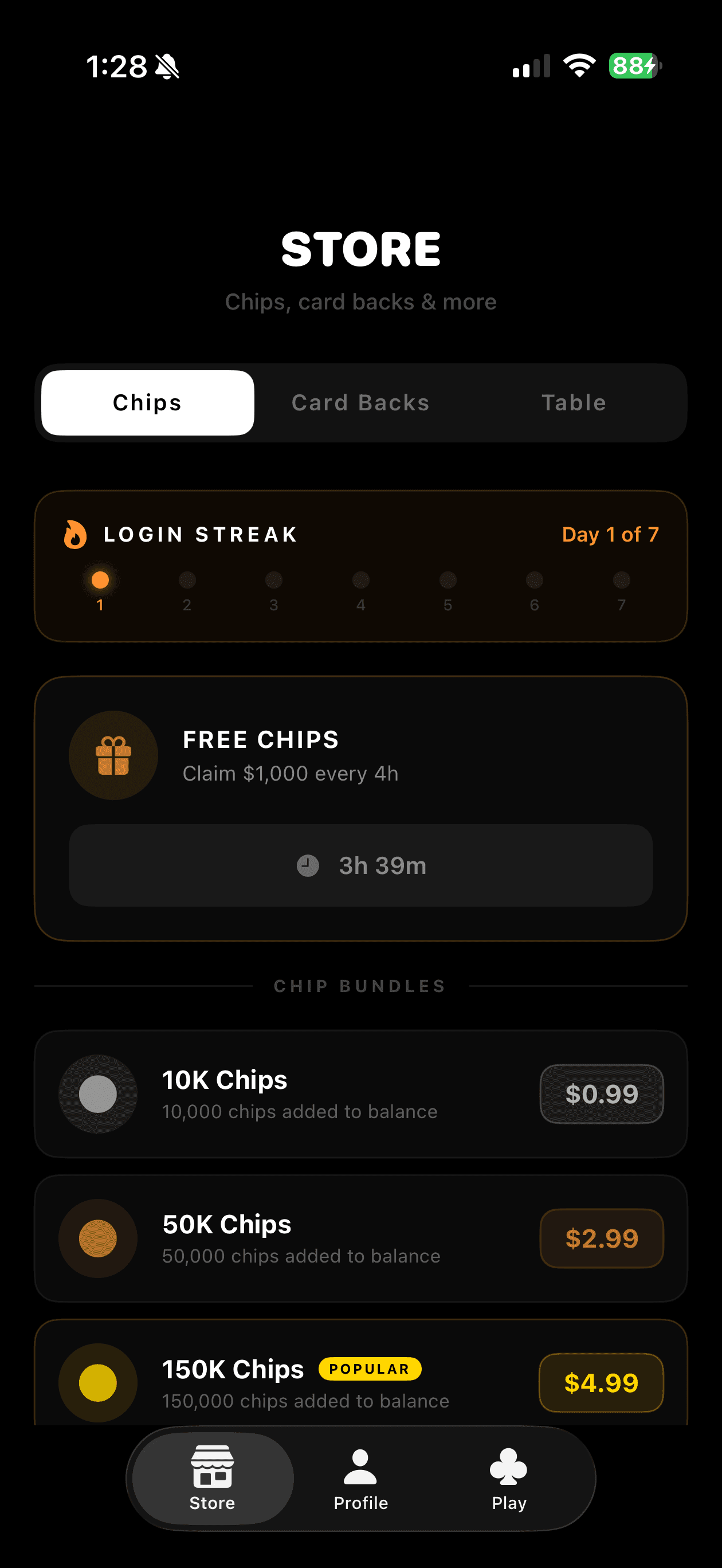
Task: Buy 10K Chips for $0.99
Action: coord(601,1094)
